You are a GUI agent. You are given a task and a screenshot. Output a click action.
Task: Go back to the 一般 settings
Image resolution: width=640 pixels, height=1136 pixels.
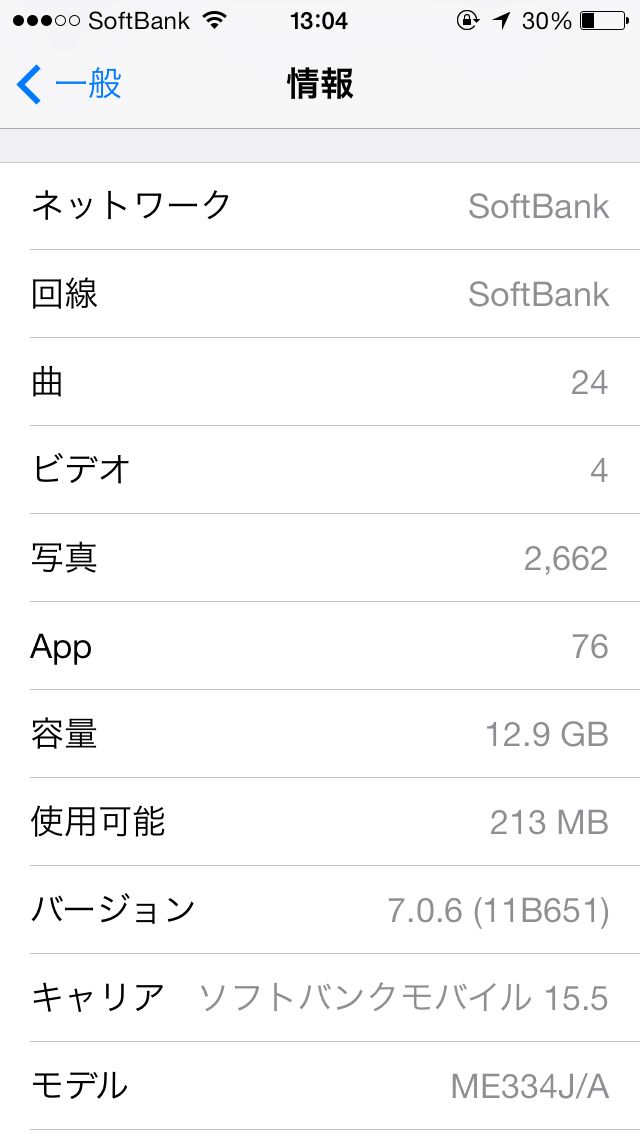(x=70, y=84)
